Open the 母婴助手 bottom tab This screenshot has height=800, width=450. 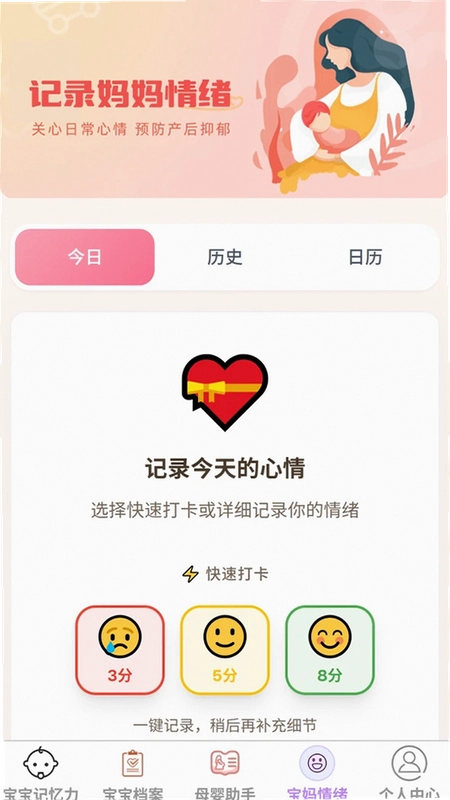coord(225,771)
